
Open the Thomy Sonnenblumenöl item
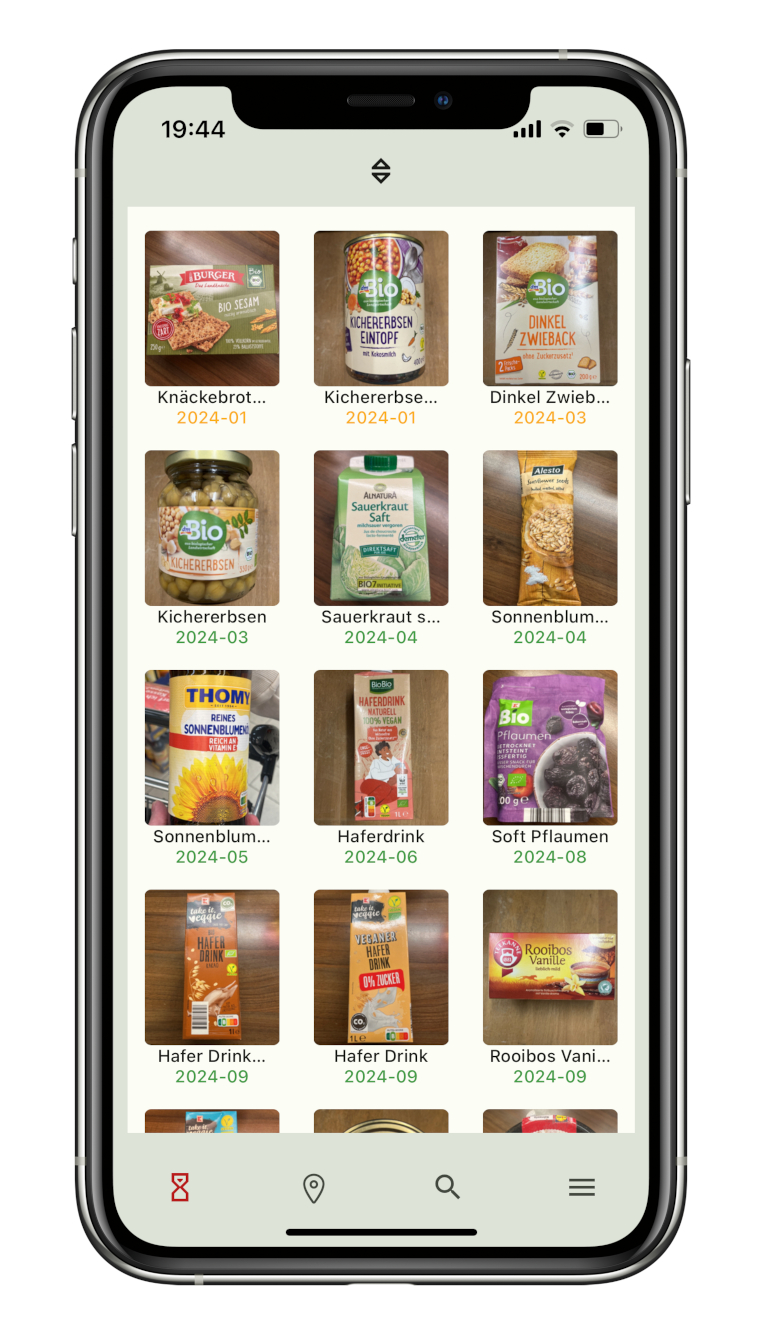[212, 747]
